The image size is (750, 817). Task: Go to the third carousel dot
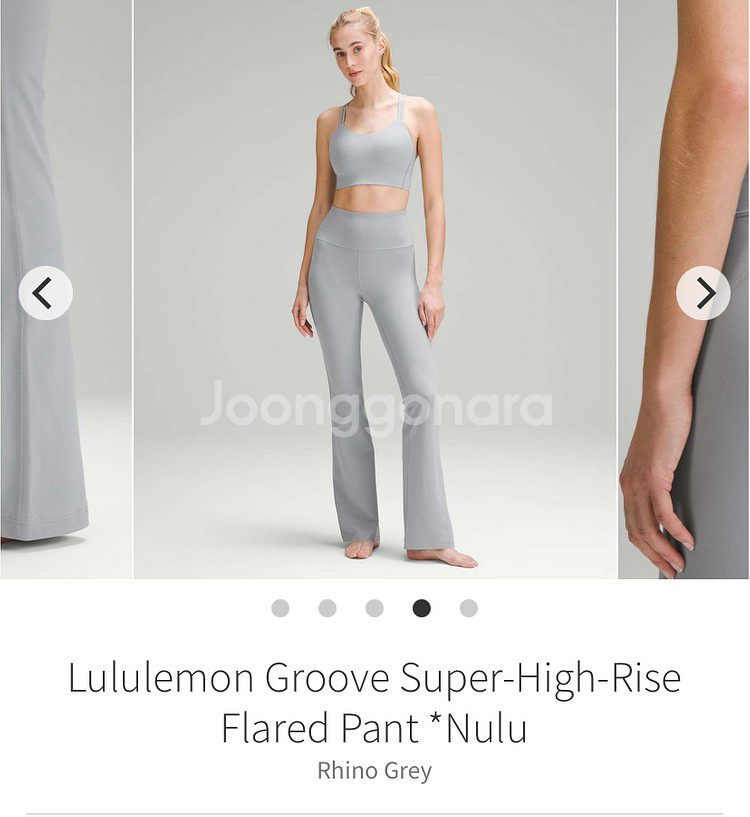374,608
